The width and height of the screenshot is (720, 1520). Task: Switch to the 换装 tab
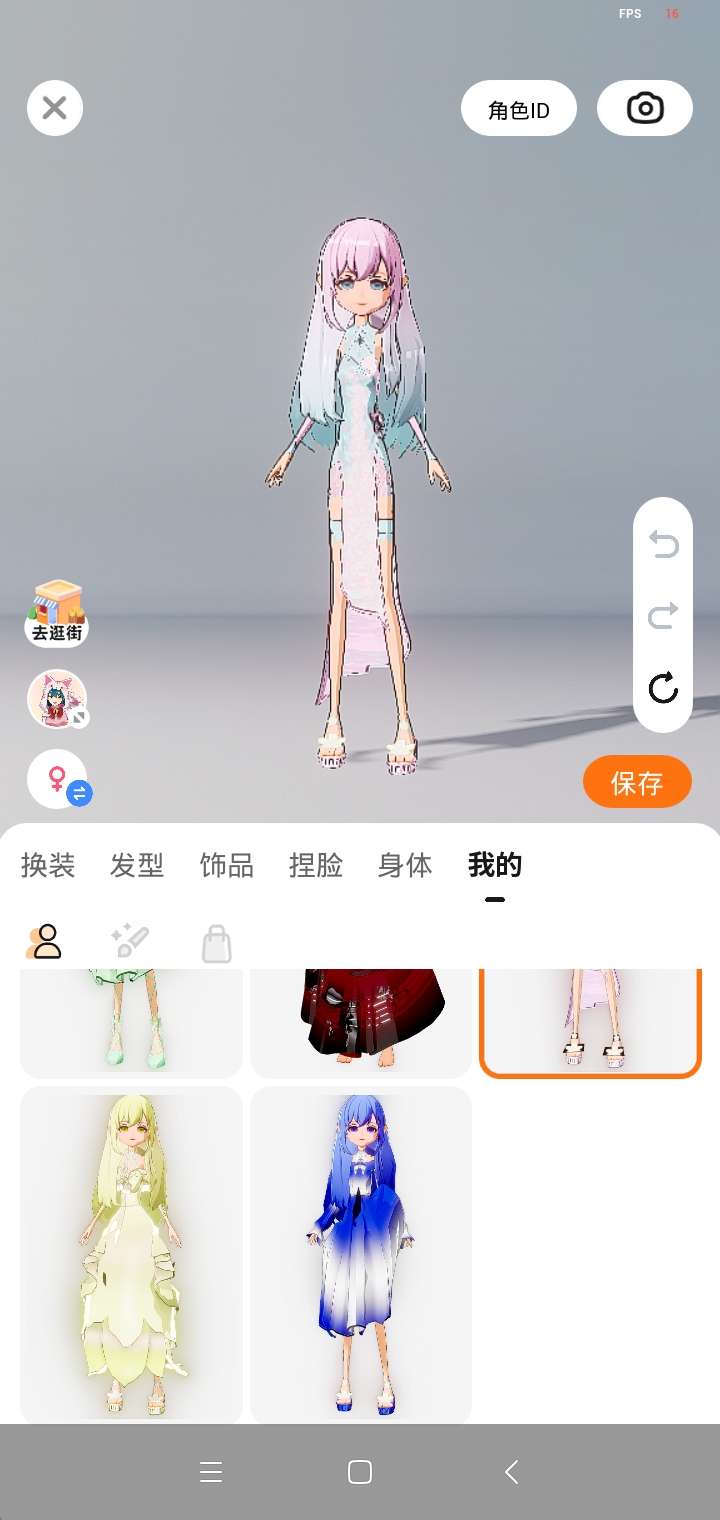click(x=48, y=865)
